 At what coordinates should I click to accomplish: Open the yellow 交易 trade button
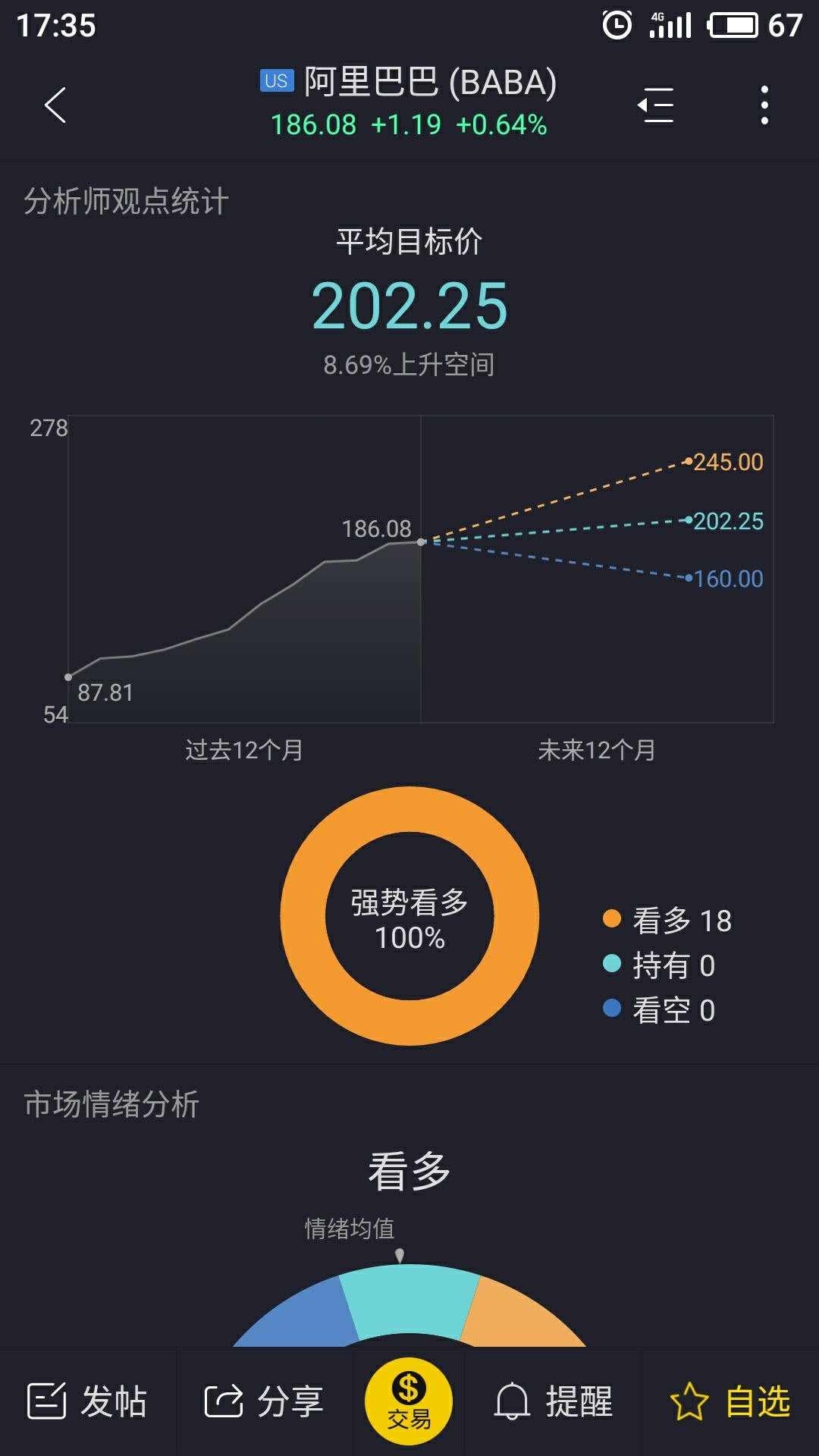point(409,1401)
